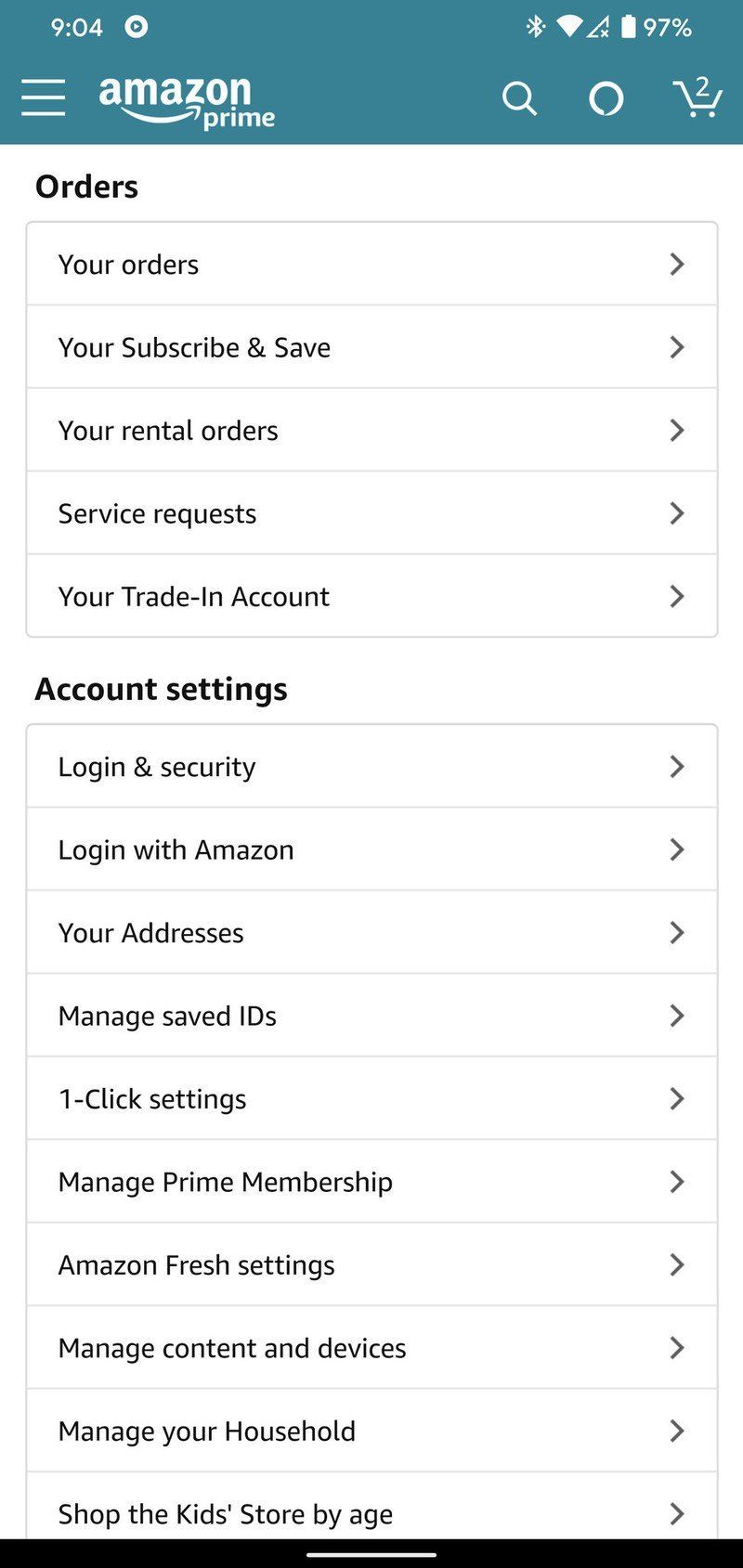Expand the Login & security row chevron
This screenshot has width=743, height=1568.
click(x=677, y=766)
